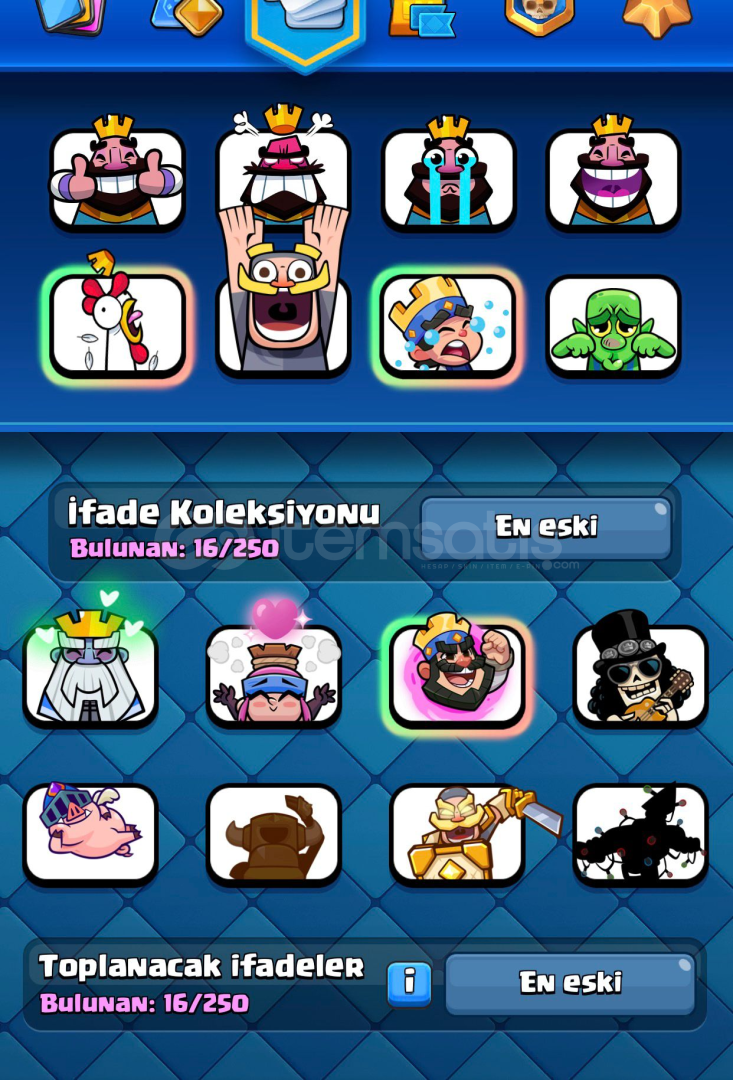Open the info icon beside Toplanacak ifadeler

point(409,983)
